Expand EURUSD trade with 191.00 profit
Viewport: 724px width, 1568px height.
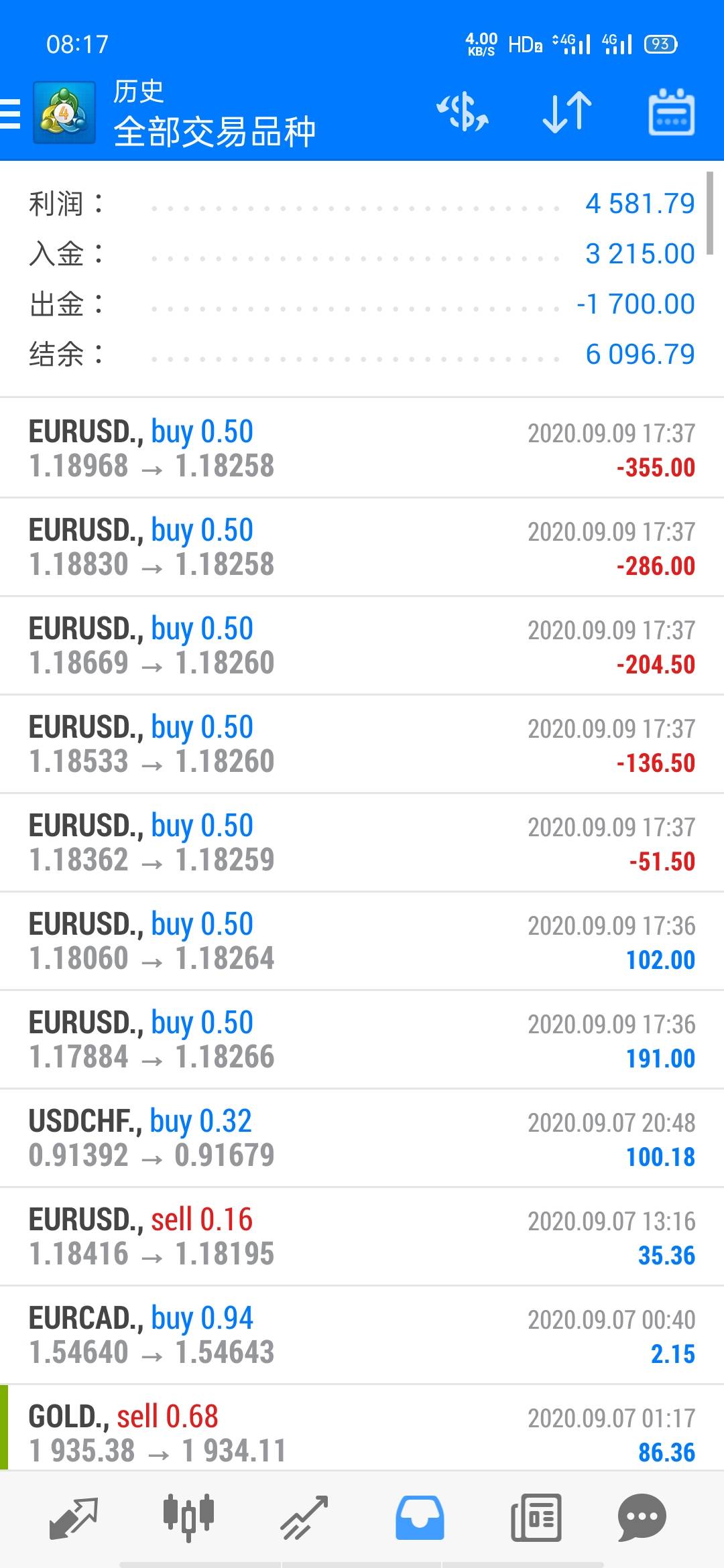click(x=362, y=1040)
